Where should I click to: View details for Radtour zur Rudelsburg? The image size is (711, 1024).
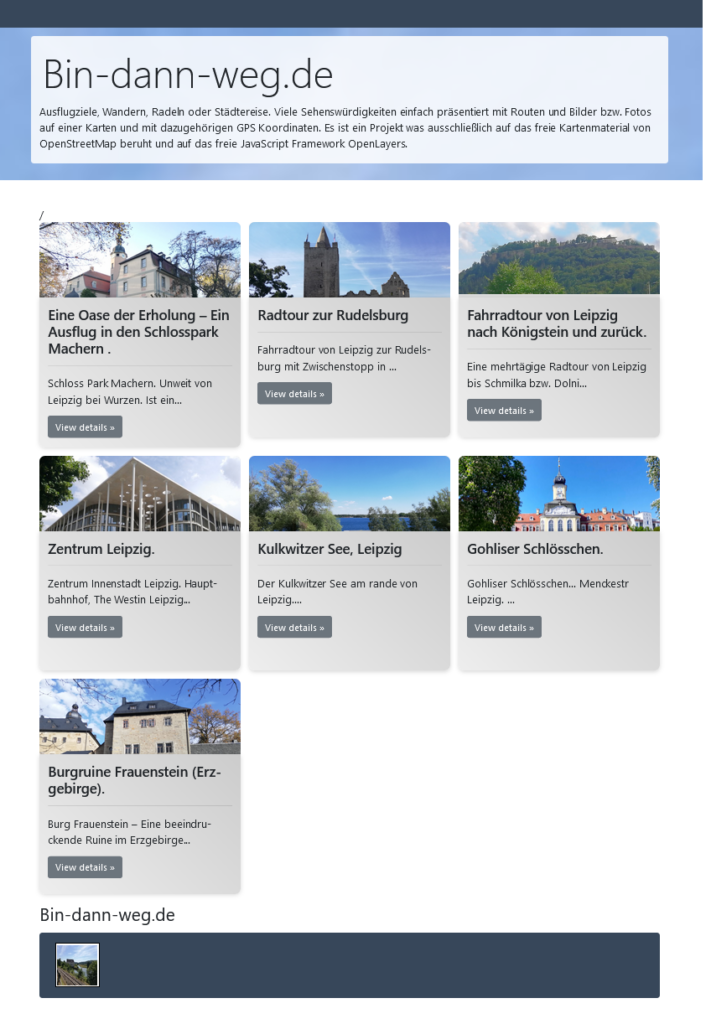coord(294,394)
